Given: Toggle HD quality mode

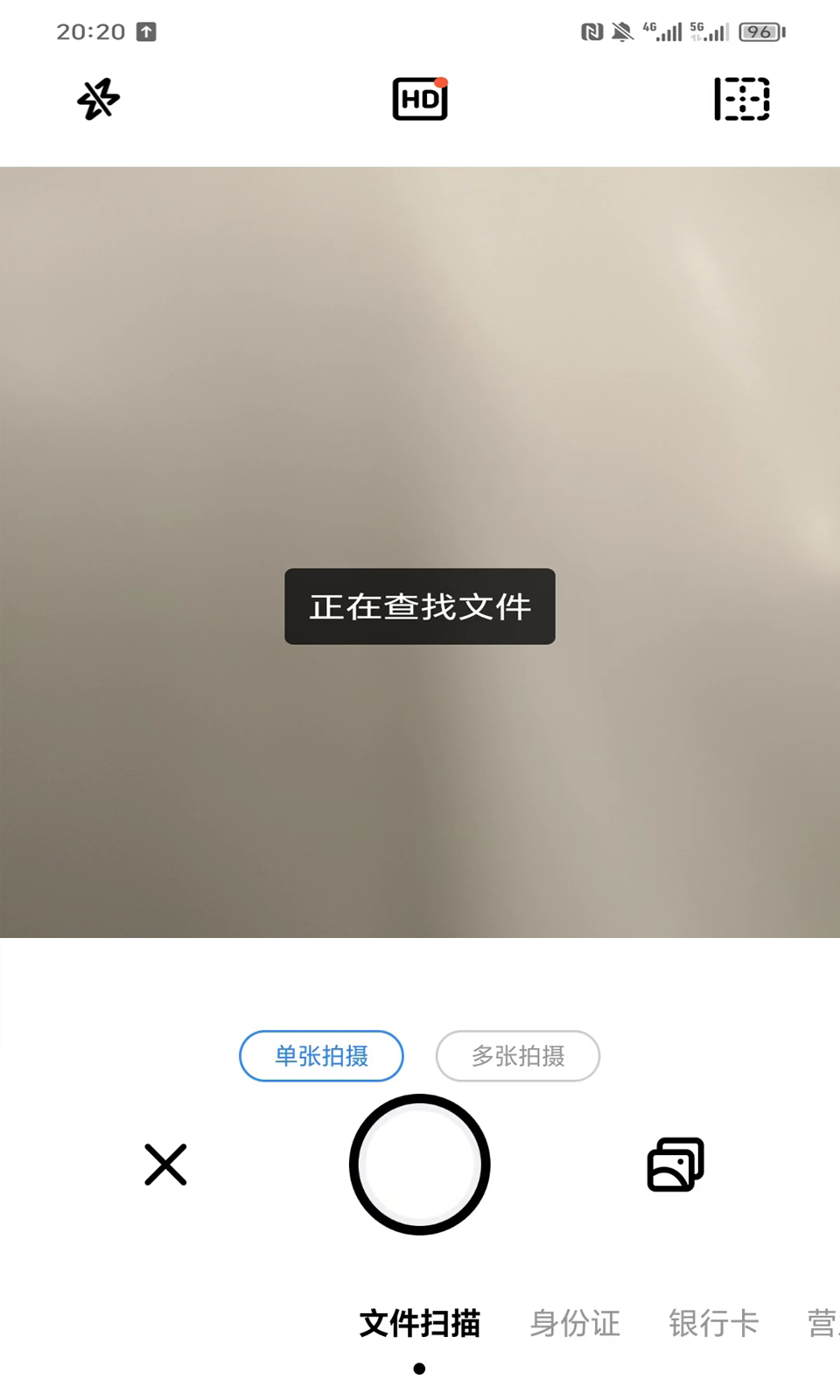Looking at the screenshot, I should [x=420, y=99].
